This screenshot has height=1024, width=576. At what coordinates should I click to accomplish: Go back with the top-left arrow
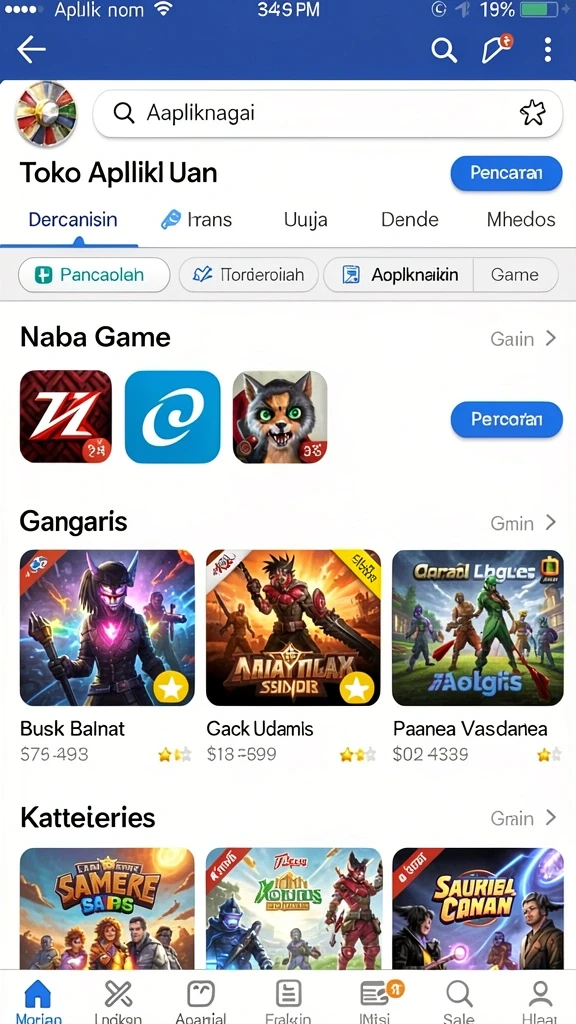pos(31,50)
